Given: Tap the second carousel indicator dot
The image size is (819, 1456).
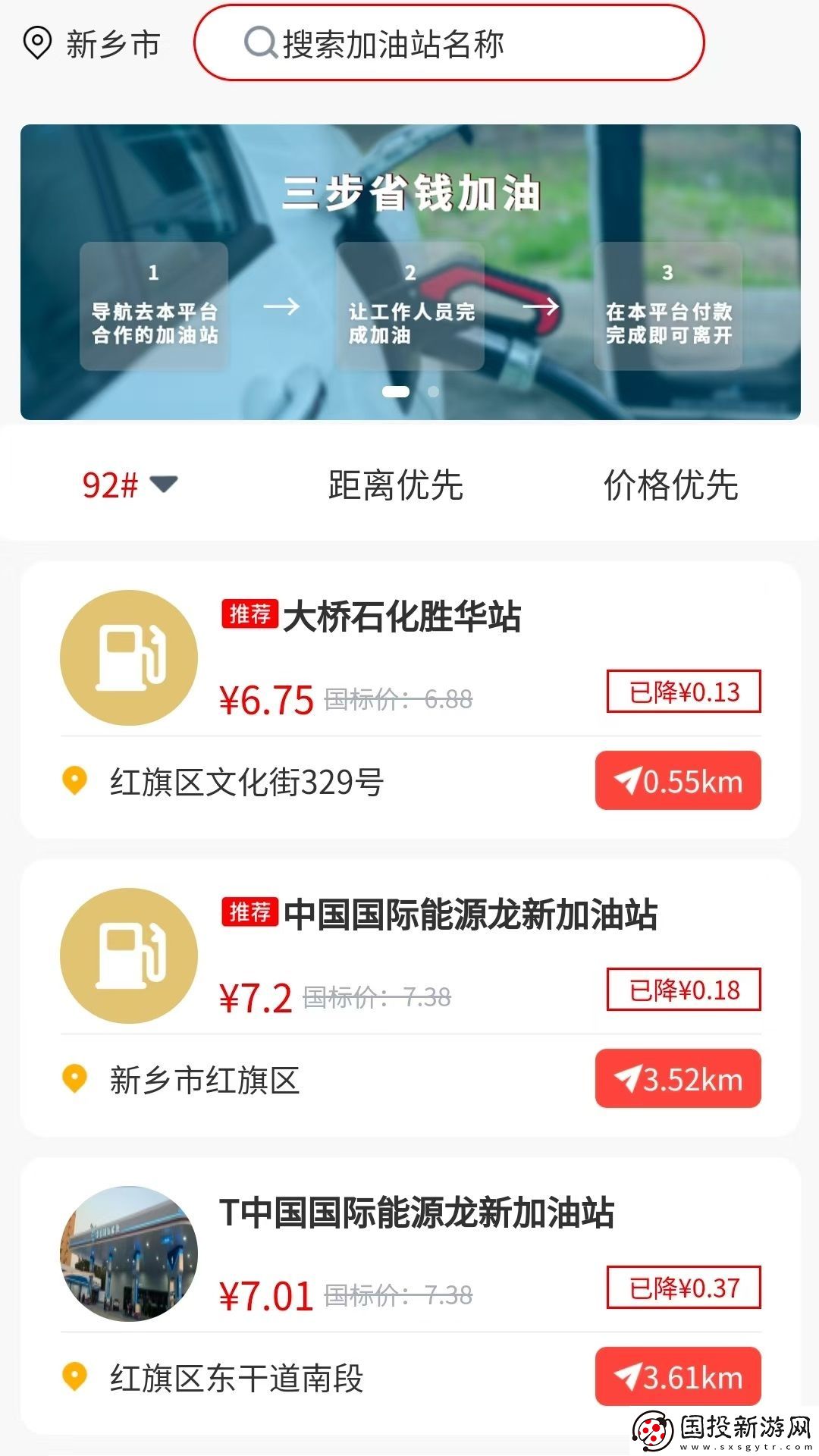Looking at the screenshot, I should (434, 392).
